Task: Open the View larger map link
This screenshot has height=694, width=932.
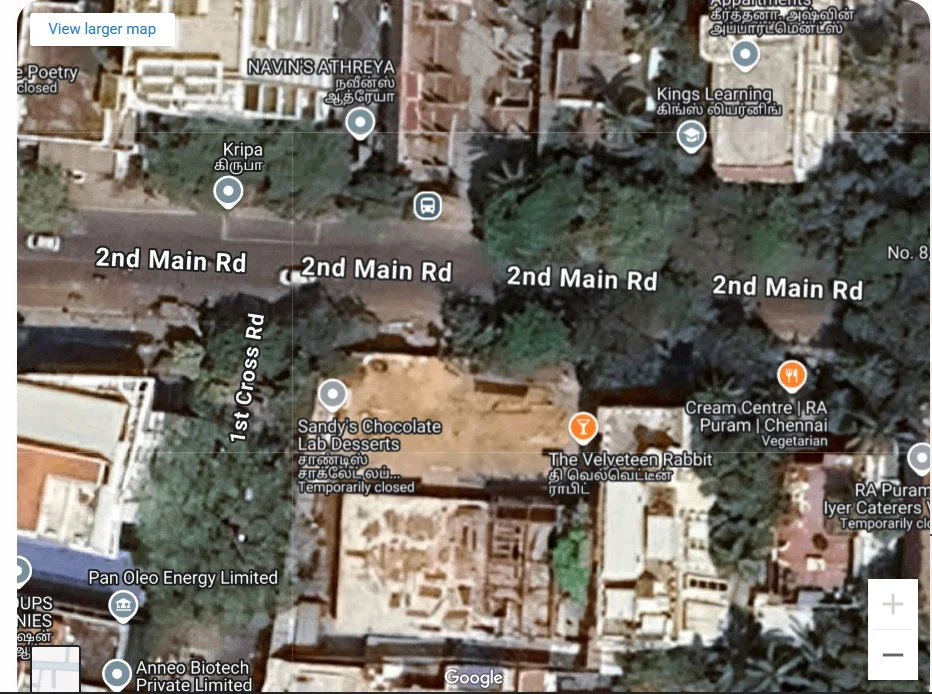Action: click(x=102, y=29)
